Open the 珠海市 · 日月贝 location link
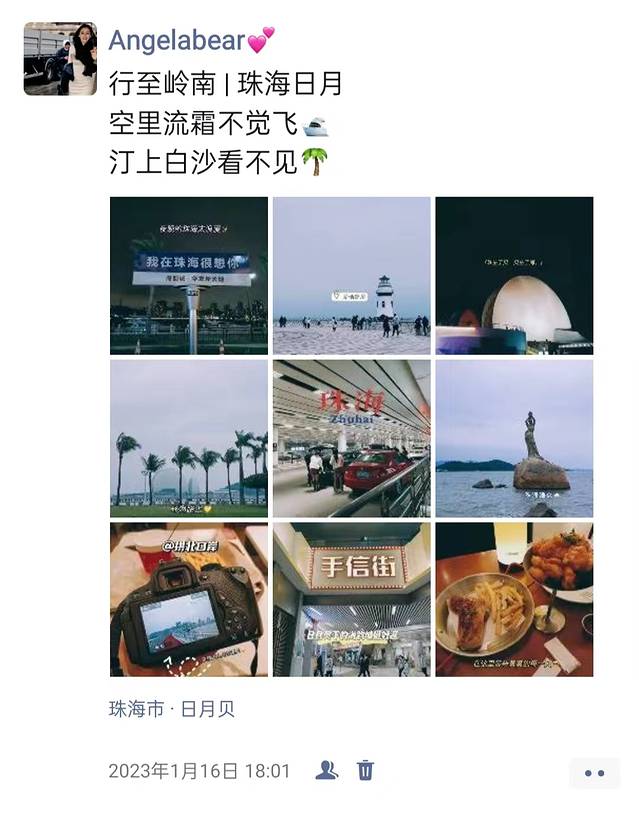The height and width of the screenshot is (821, 639). (x=172, y=710)
